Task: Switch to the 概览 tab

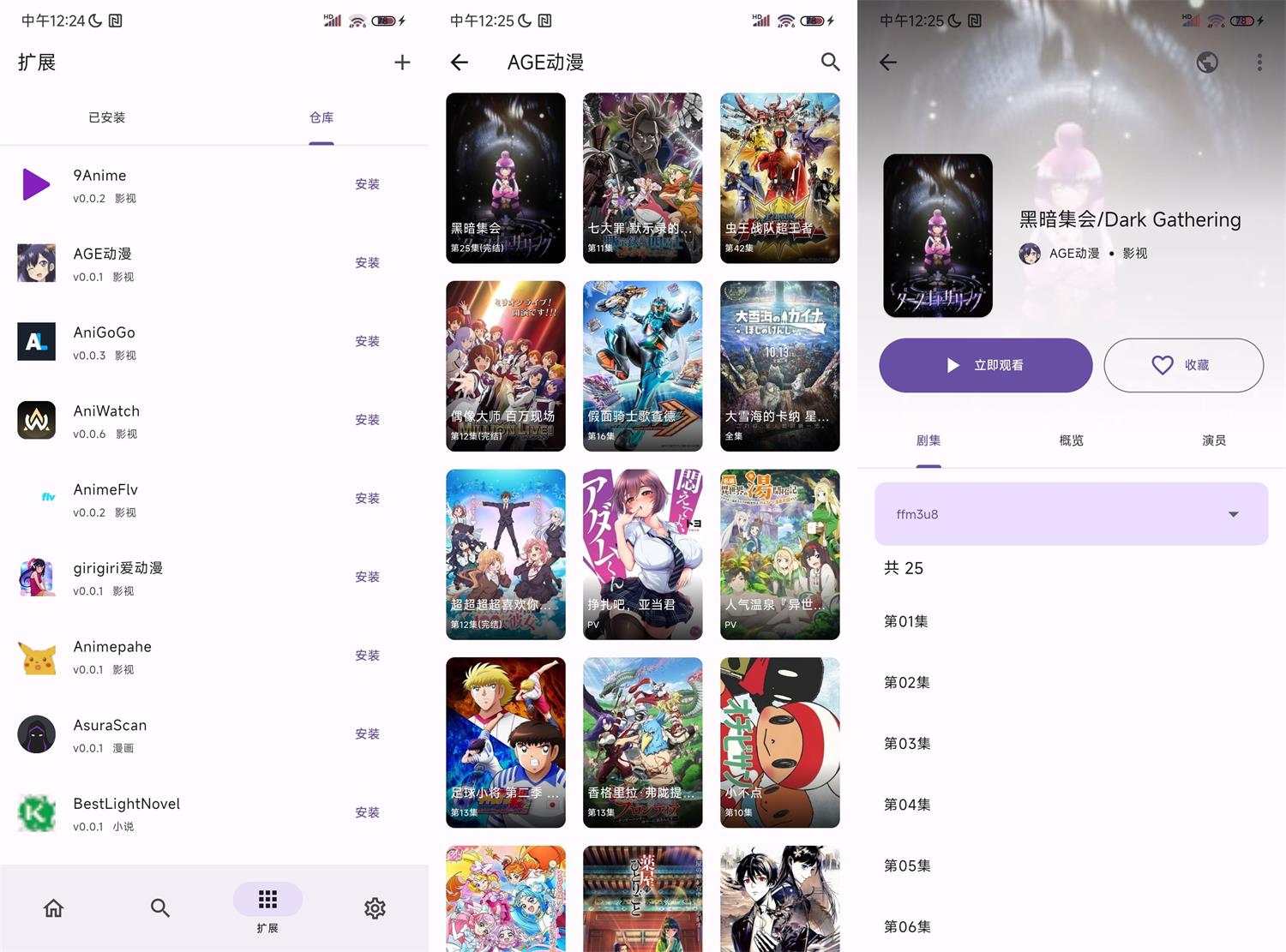Action: pos(1071,440)
